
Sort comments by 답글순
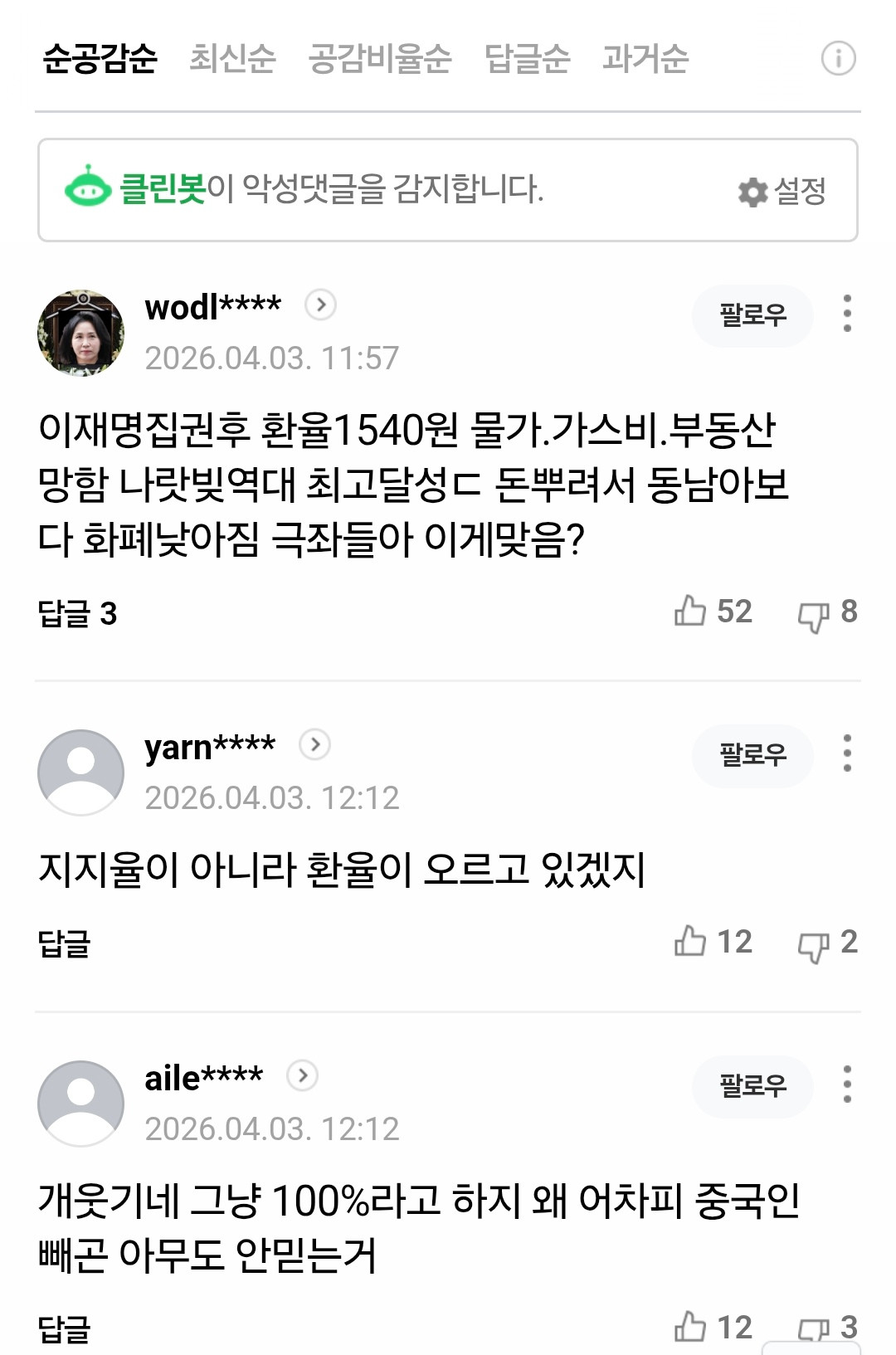coord(527,59)
